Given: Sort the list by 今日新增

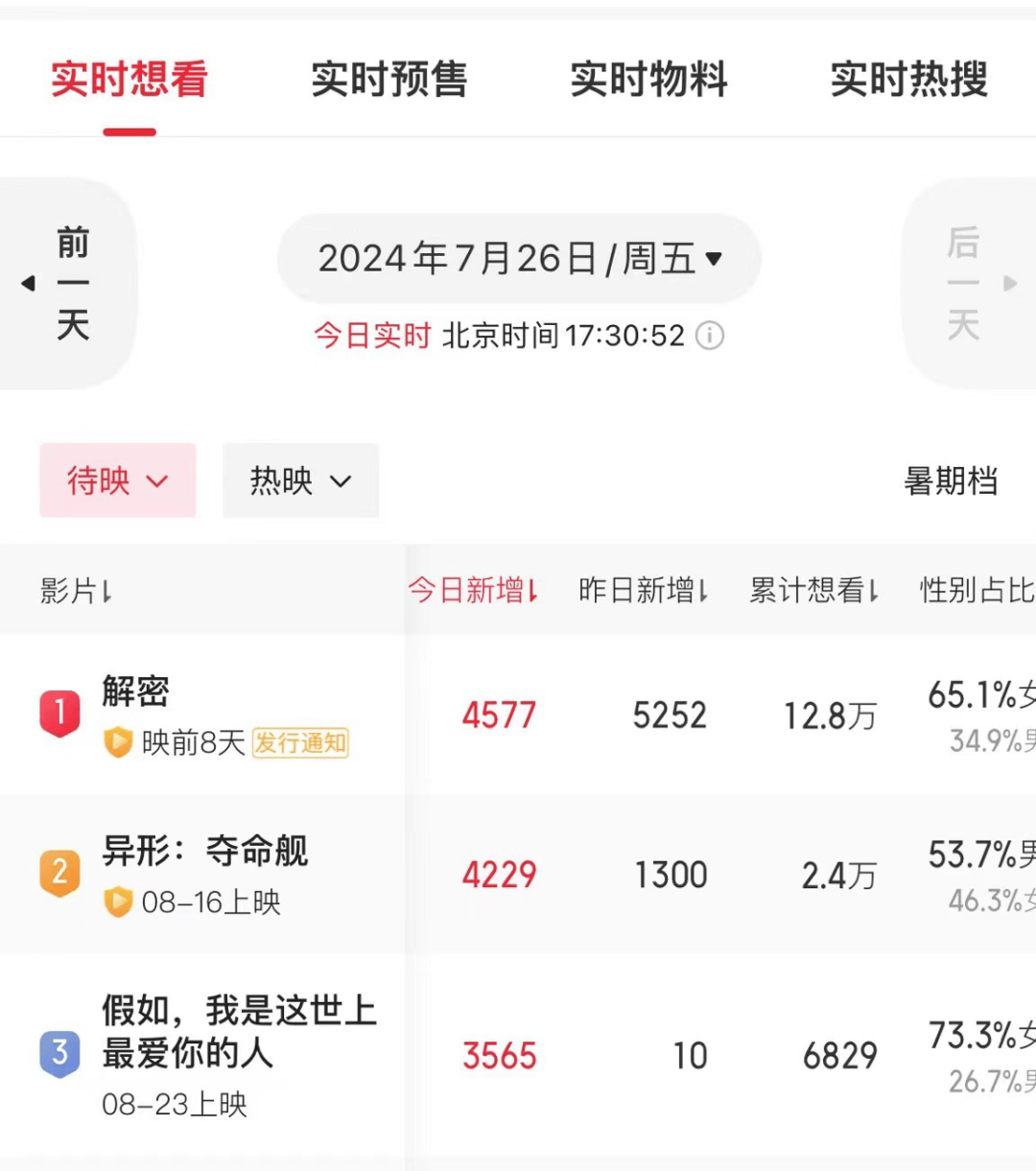Looking at the screenshot, I should pos(473,591).
